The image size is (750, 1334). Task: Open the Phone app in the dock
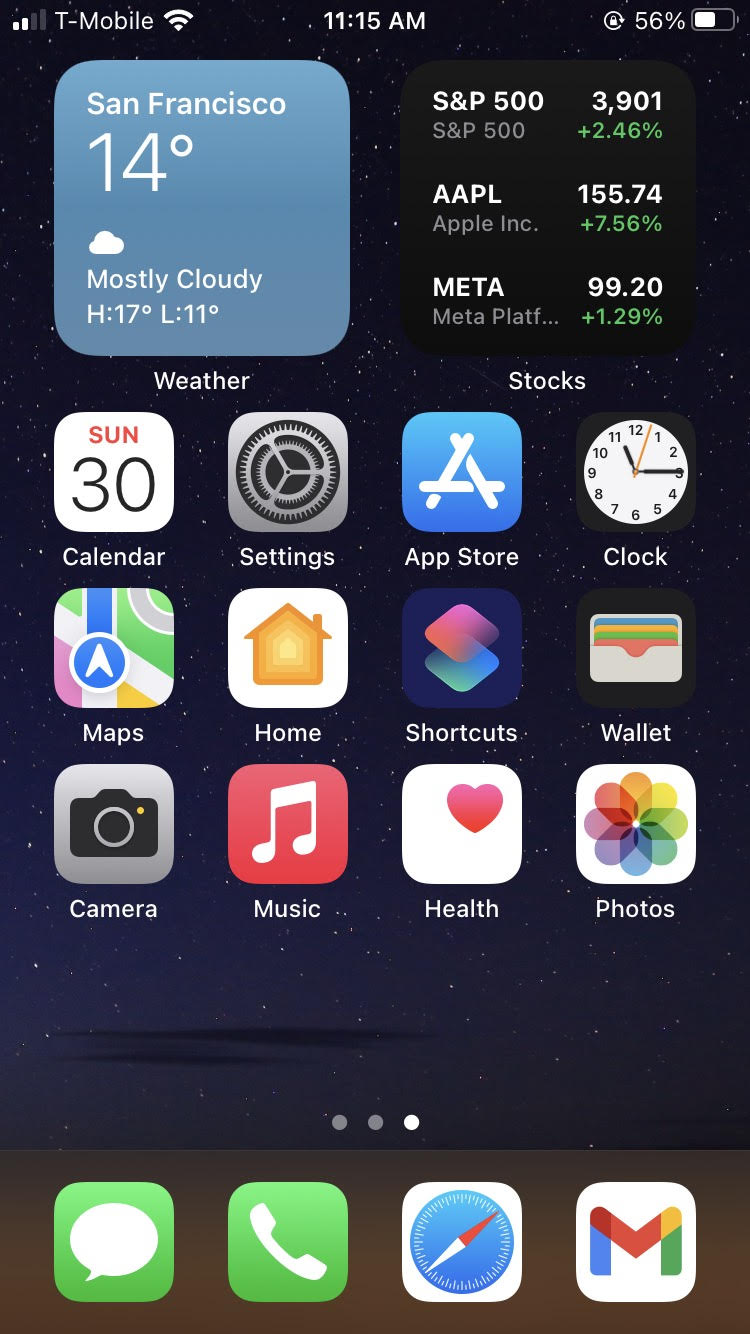[288, 1242]
